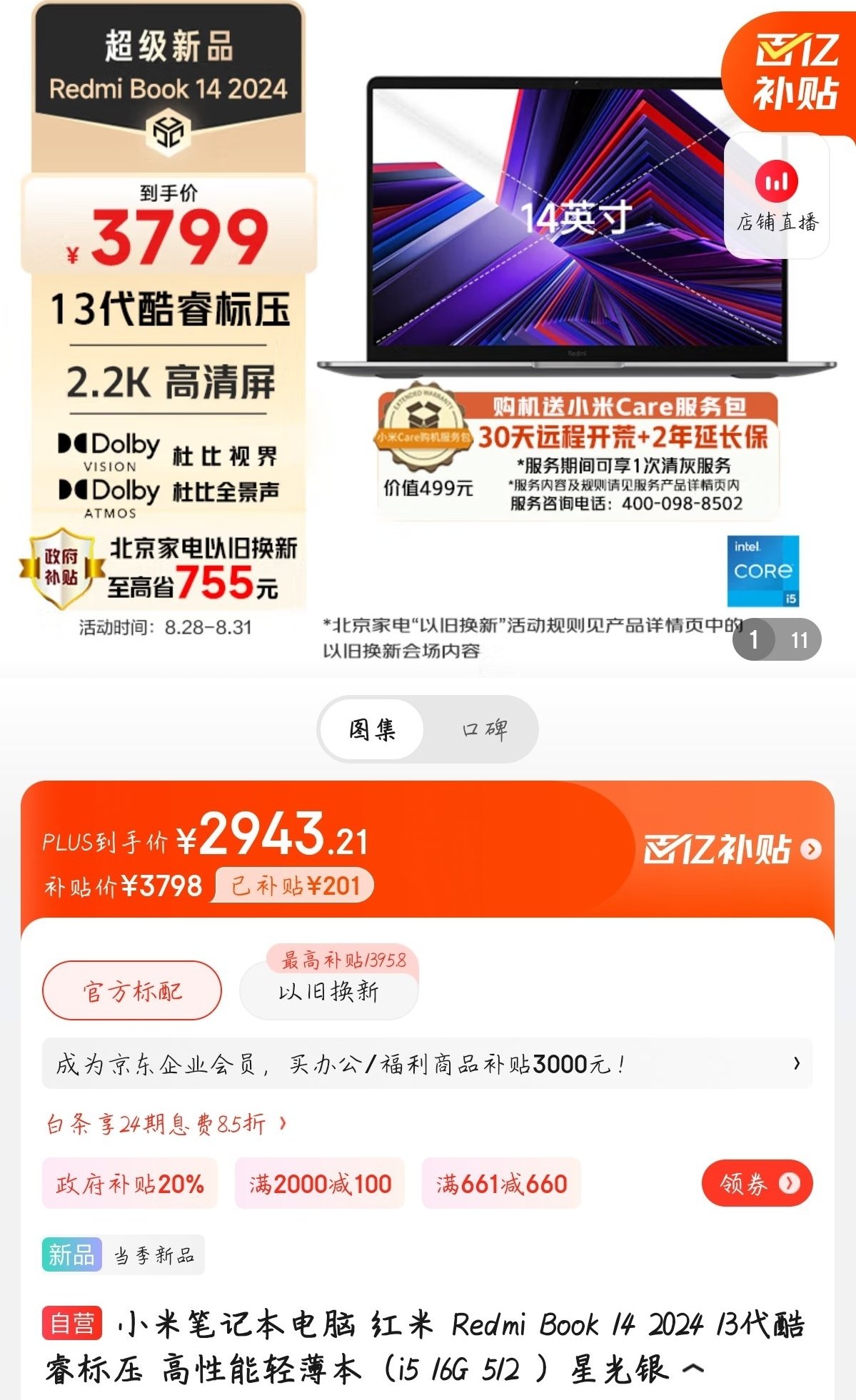This screenshot has height=1400, width=856.
Task: Tap the 领券 coupon button
Action: point(757,1183)
